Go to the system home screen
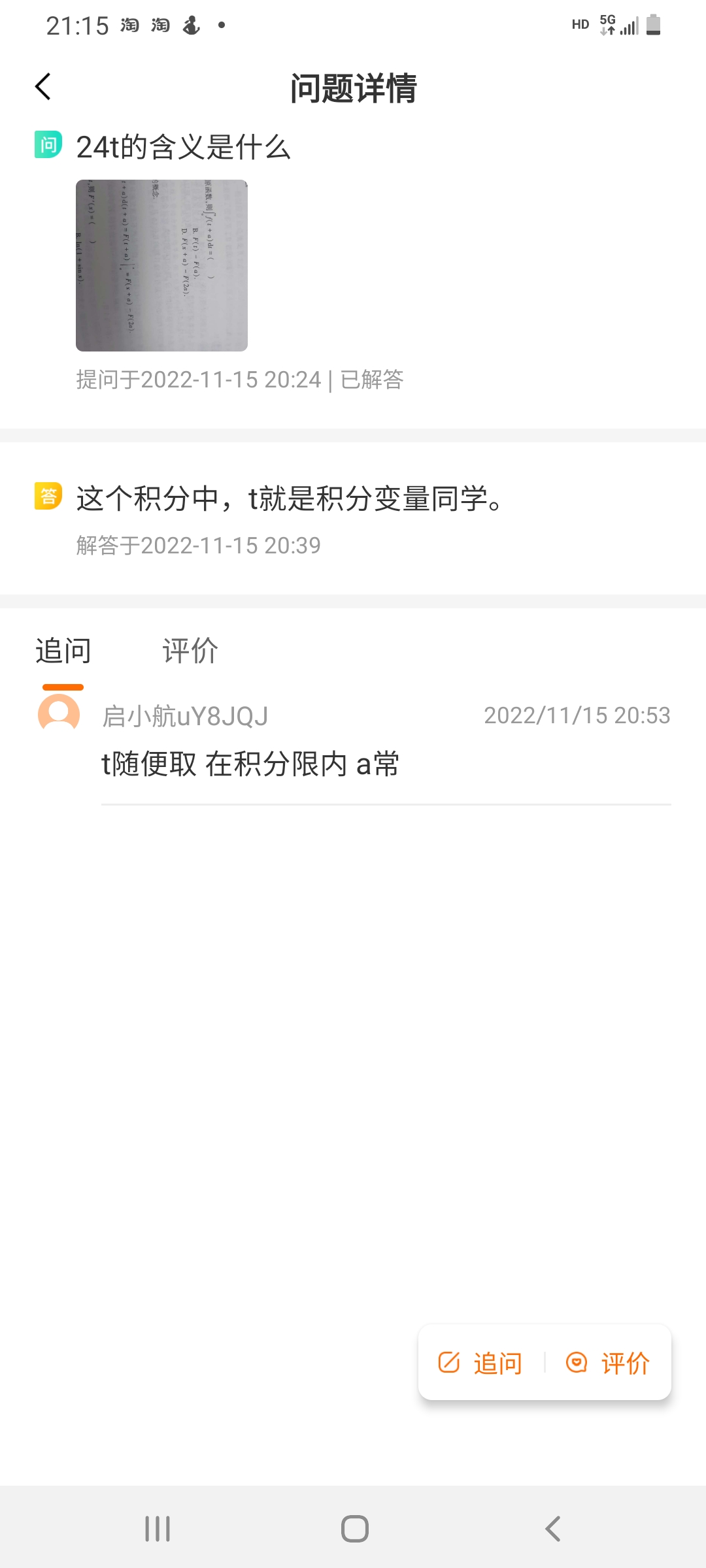Screen dimensions: 706x1568 pos(354,1529)
